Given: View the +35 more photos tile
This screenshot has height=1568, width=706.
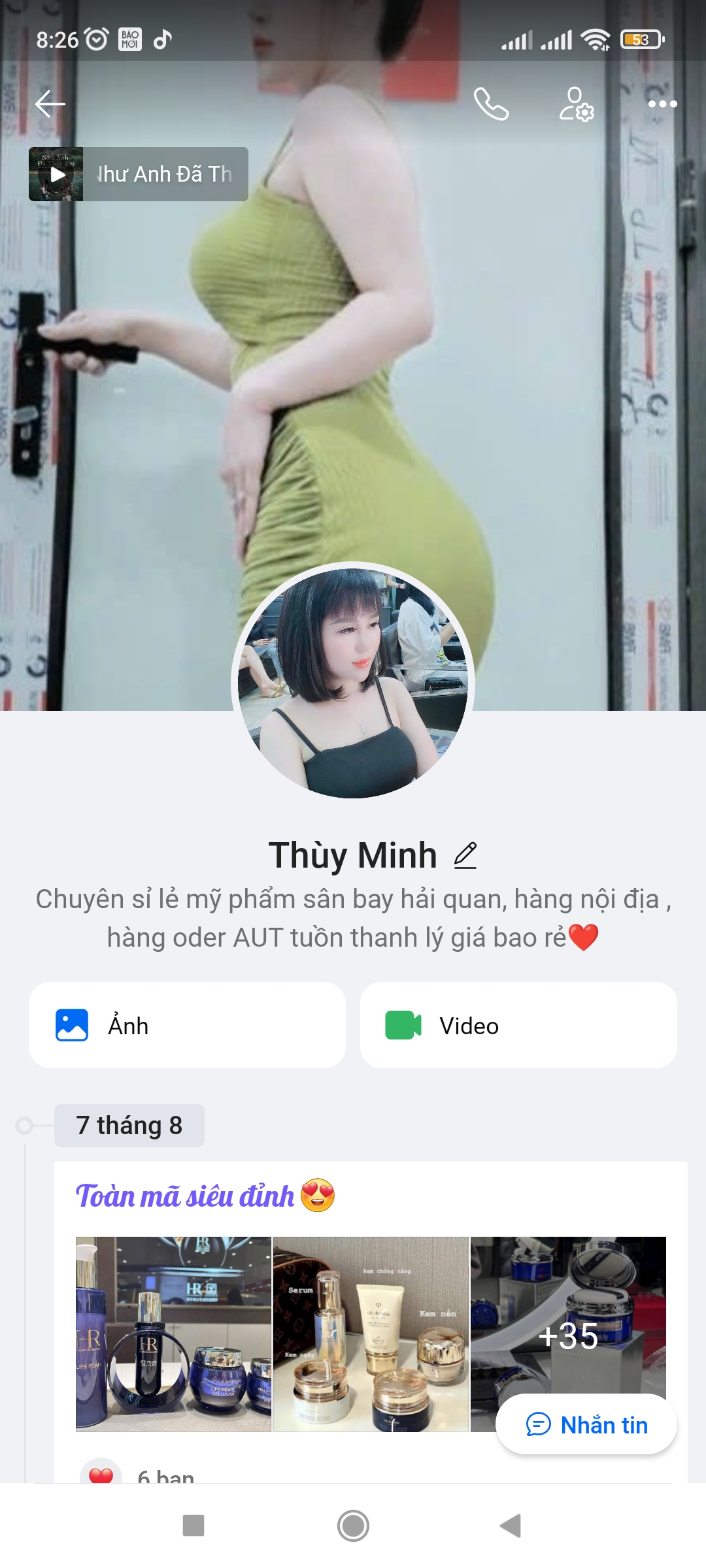Looking at the screenshot, I should coord(568,1313).
